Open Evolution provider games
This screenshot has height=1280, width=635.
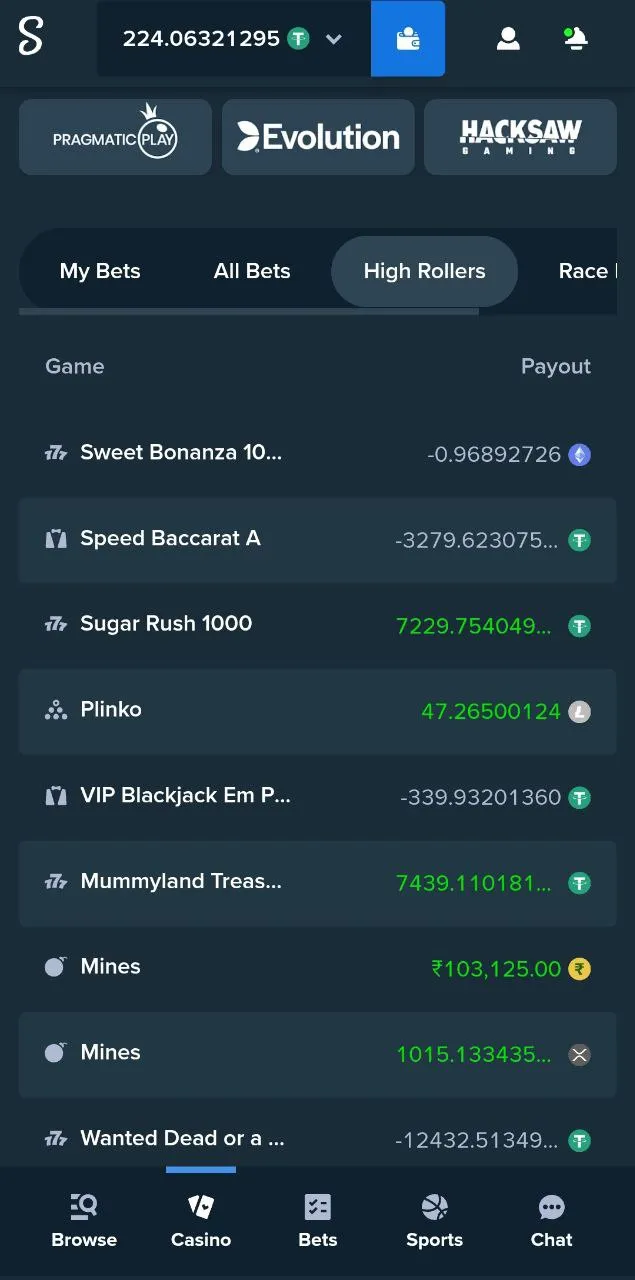coord(318,137)
